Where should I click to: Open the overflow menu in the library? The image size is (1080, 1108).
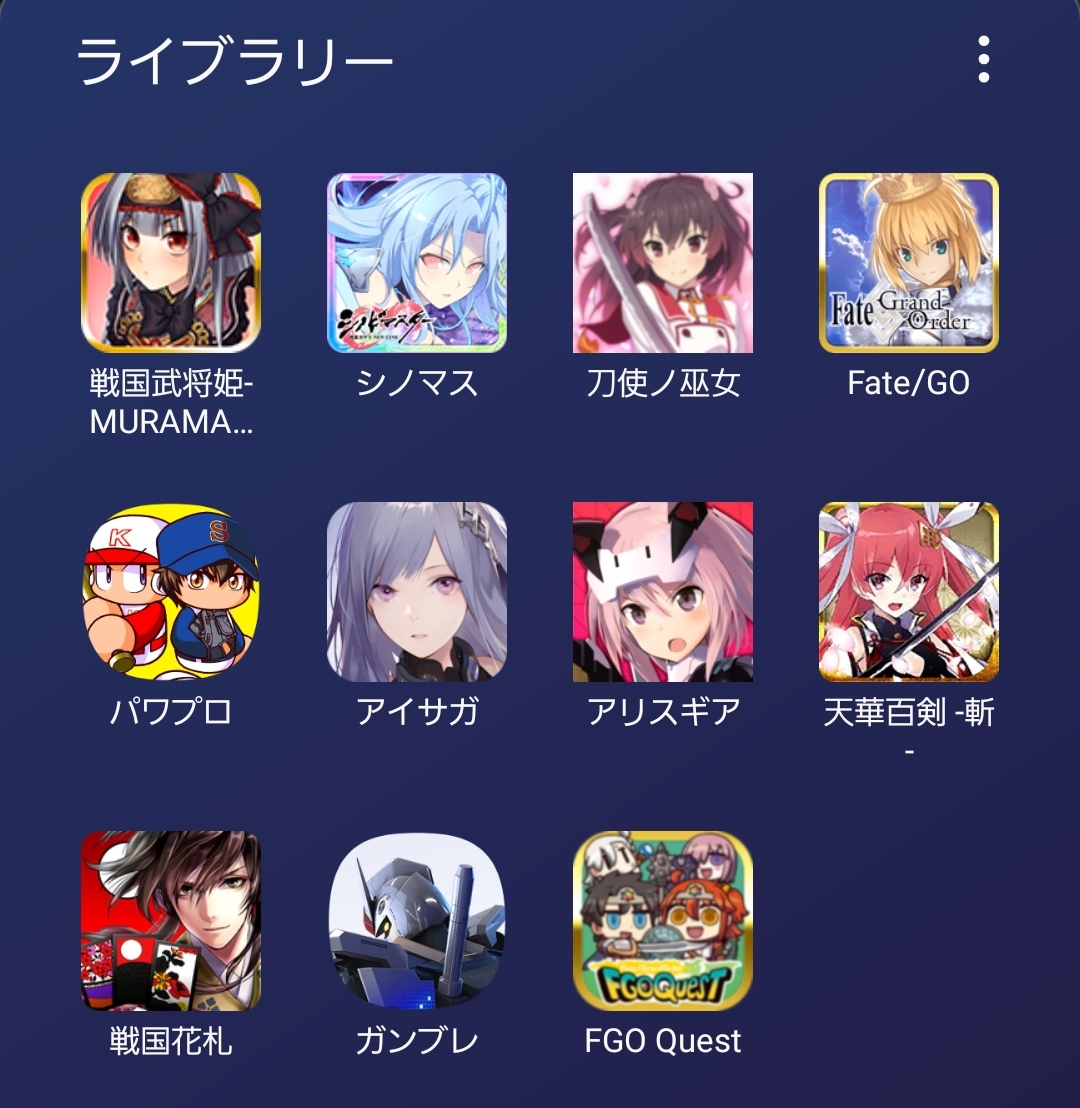pos(984,60)
